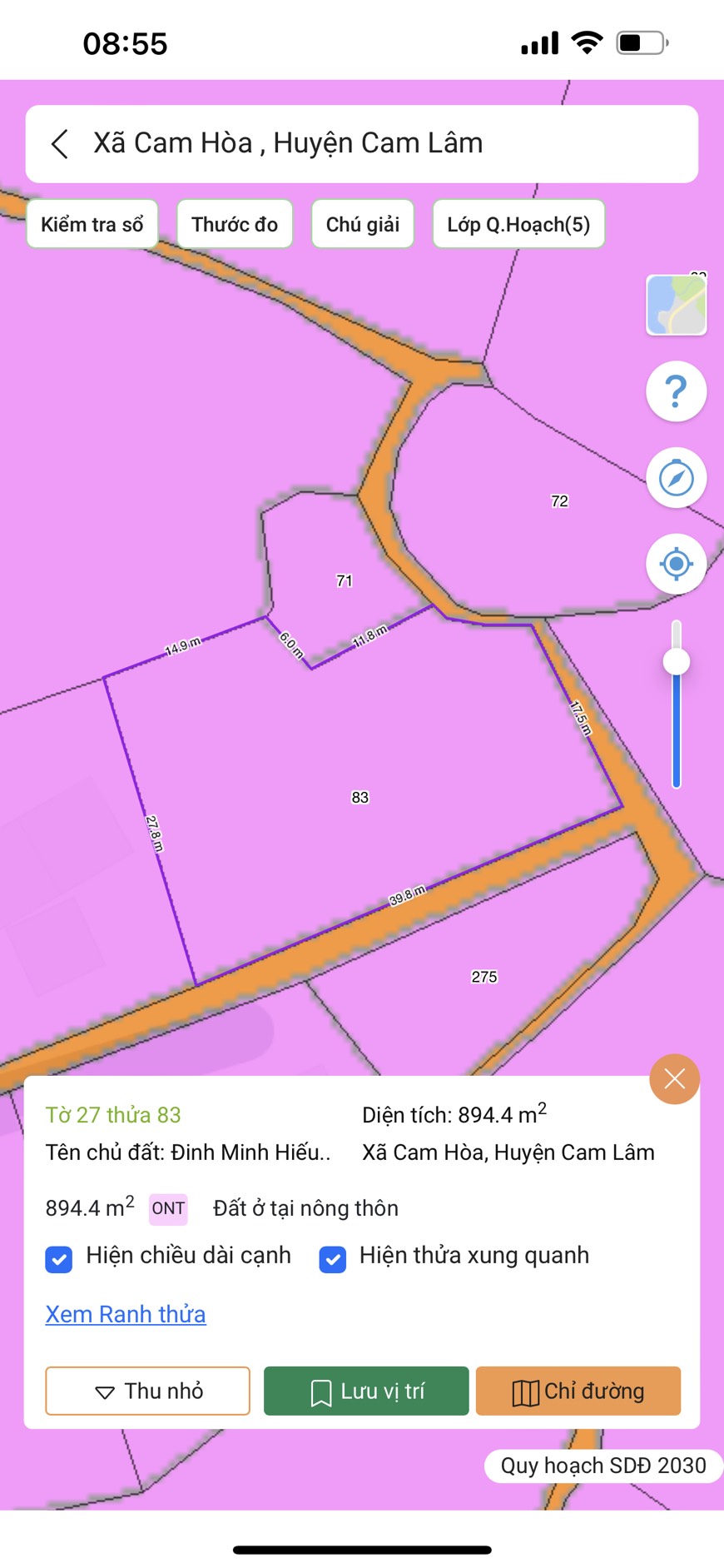Center the map on my location
The width and height of the screenshot is (724, 1568).
click(x=676, y=564)
